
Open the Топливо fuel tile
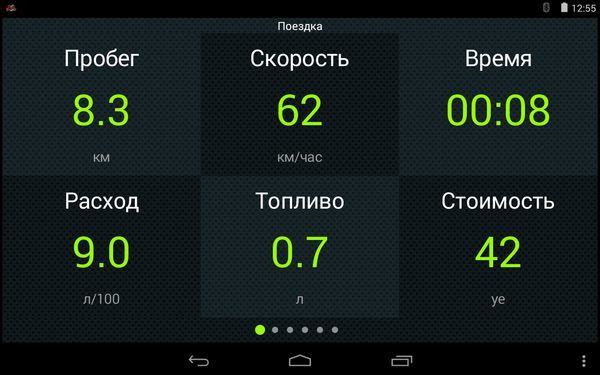tap(300, 247)
